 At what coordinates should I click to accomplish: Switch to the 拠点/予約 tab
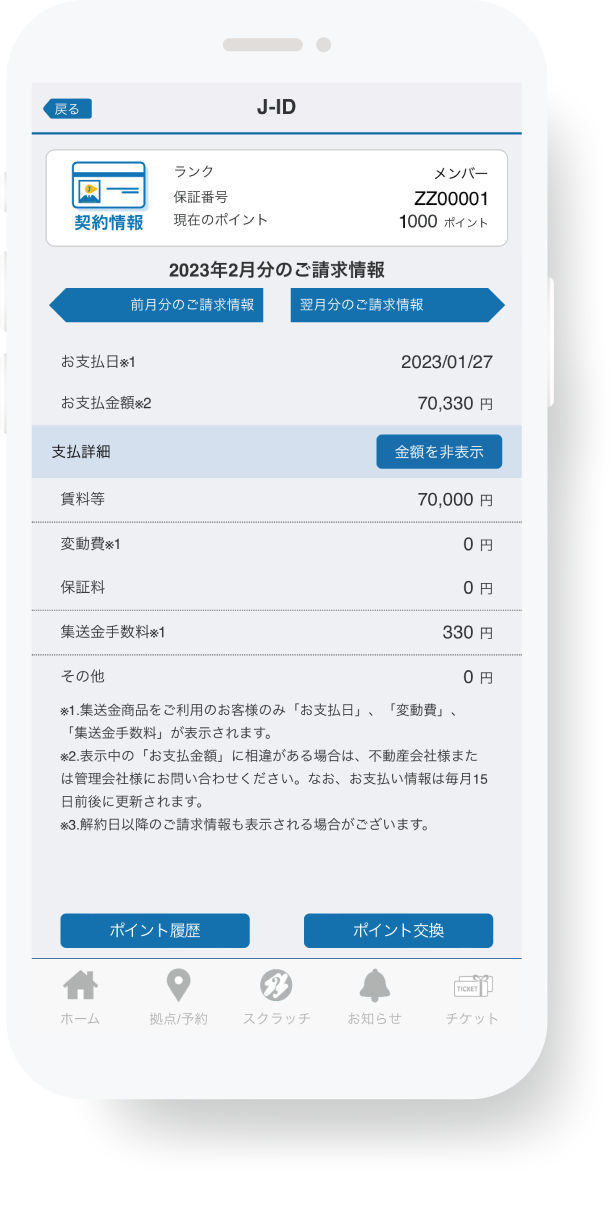[x=178, y=998]
